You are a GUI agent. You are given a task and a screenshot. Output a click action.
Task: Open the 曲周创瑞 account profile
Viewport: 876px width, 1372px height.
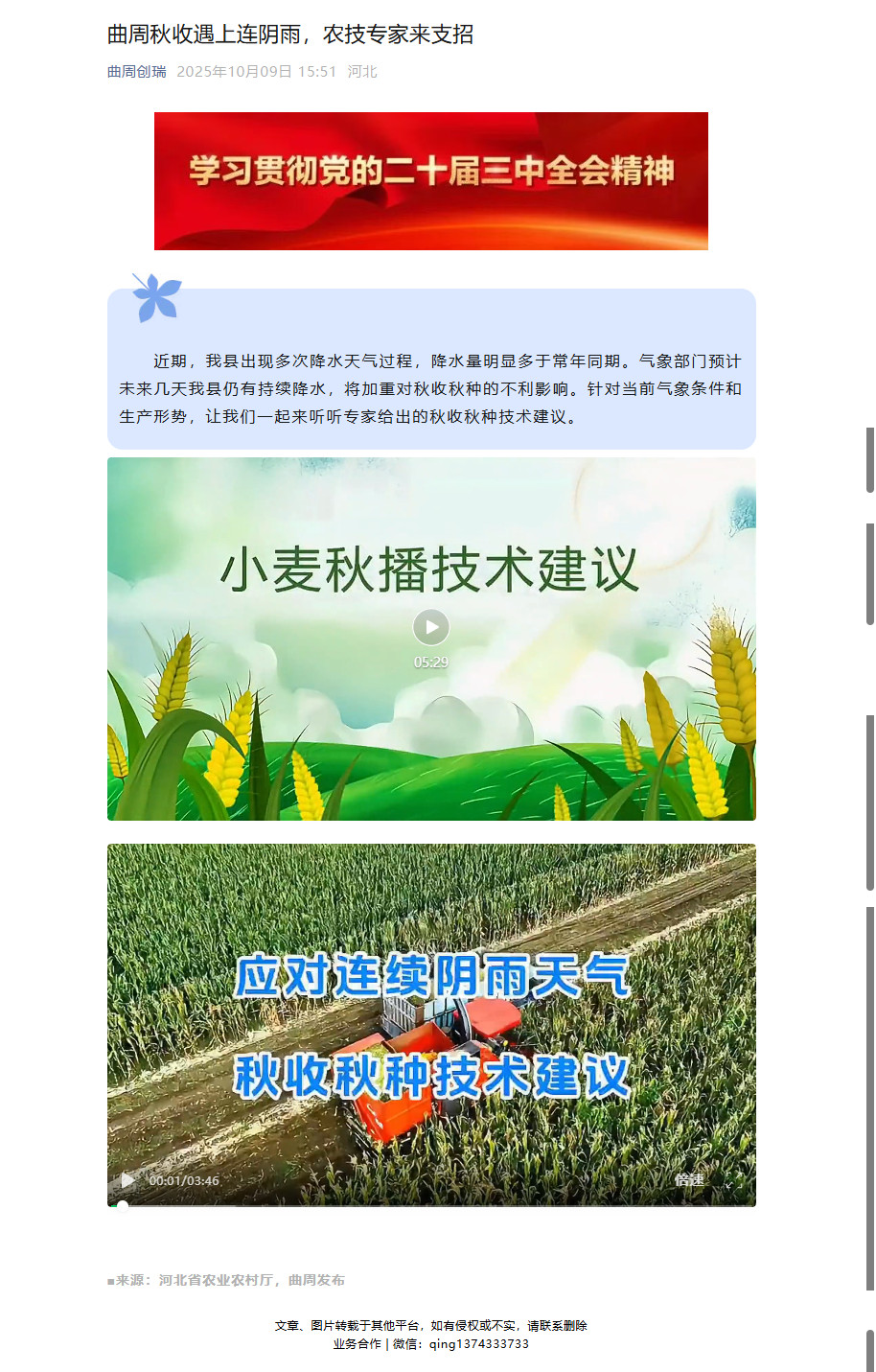coord(136,72)
